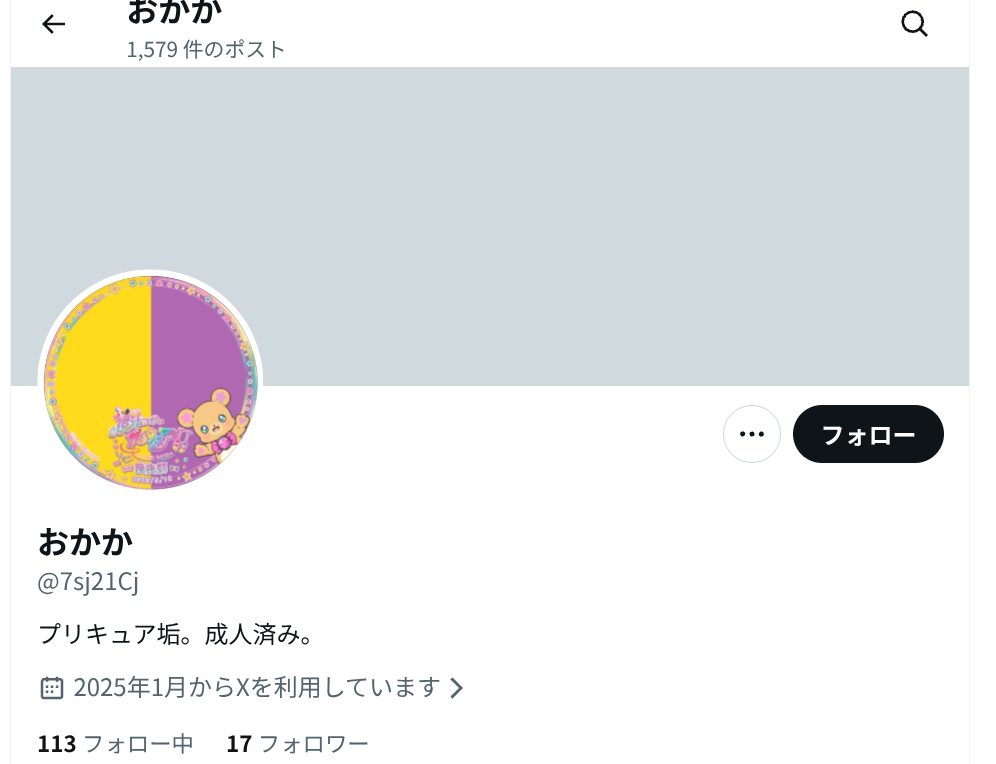View the 17 フォロワー list
The image size is (996, 764).
pos(298,744)
